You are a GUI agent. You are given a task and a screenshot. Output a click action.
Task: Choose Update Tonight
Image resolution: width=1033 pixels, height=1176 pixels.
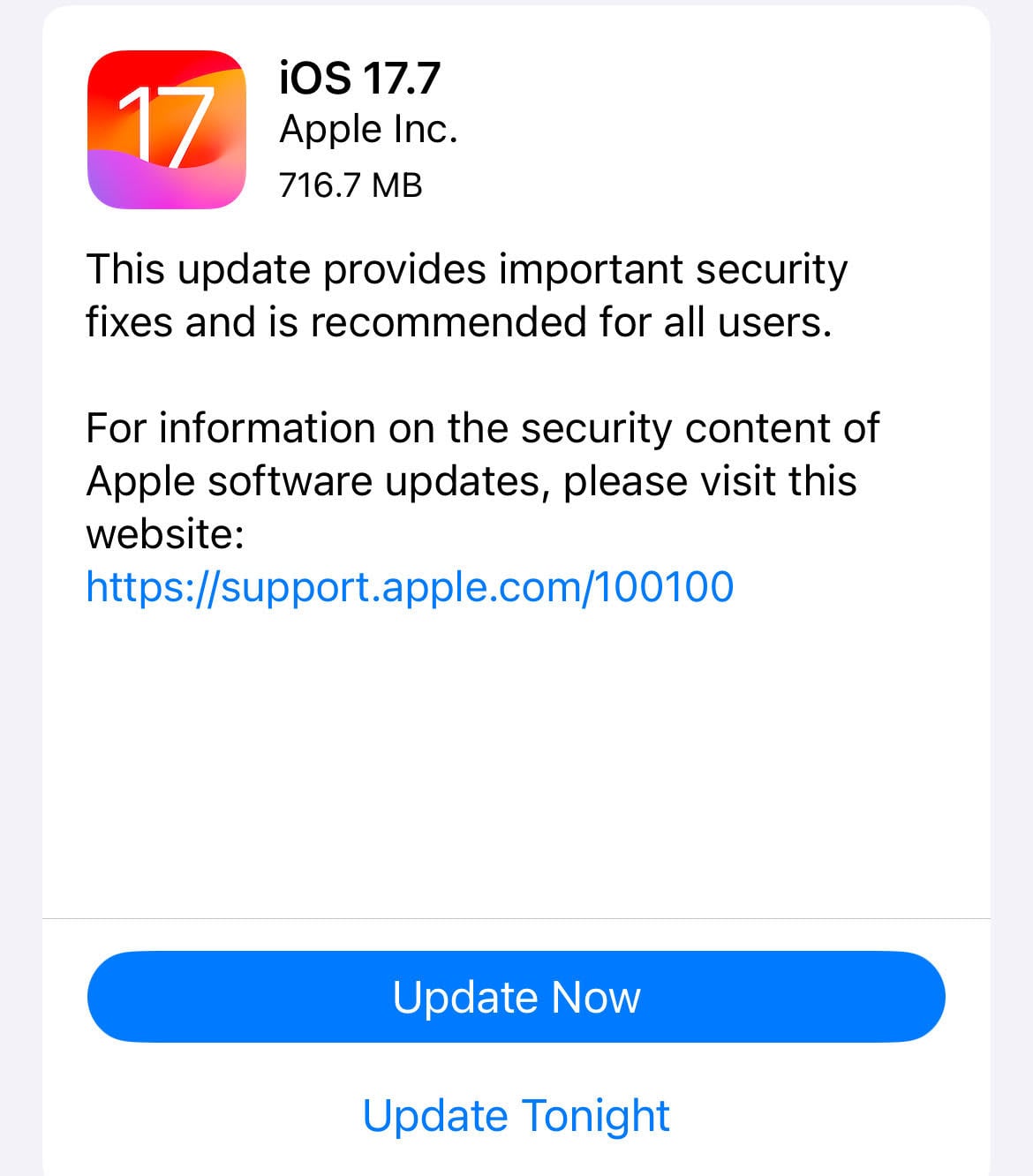pos(516,1115)
